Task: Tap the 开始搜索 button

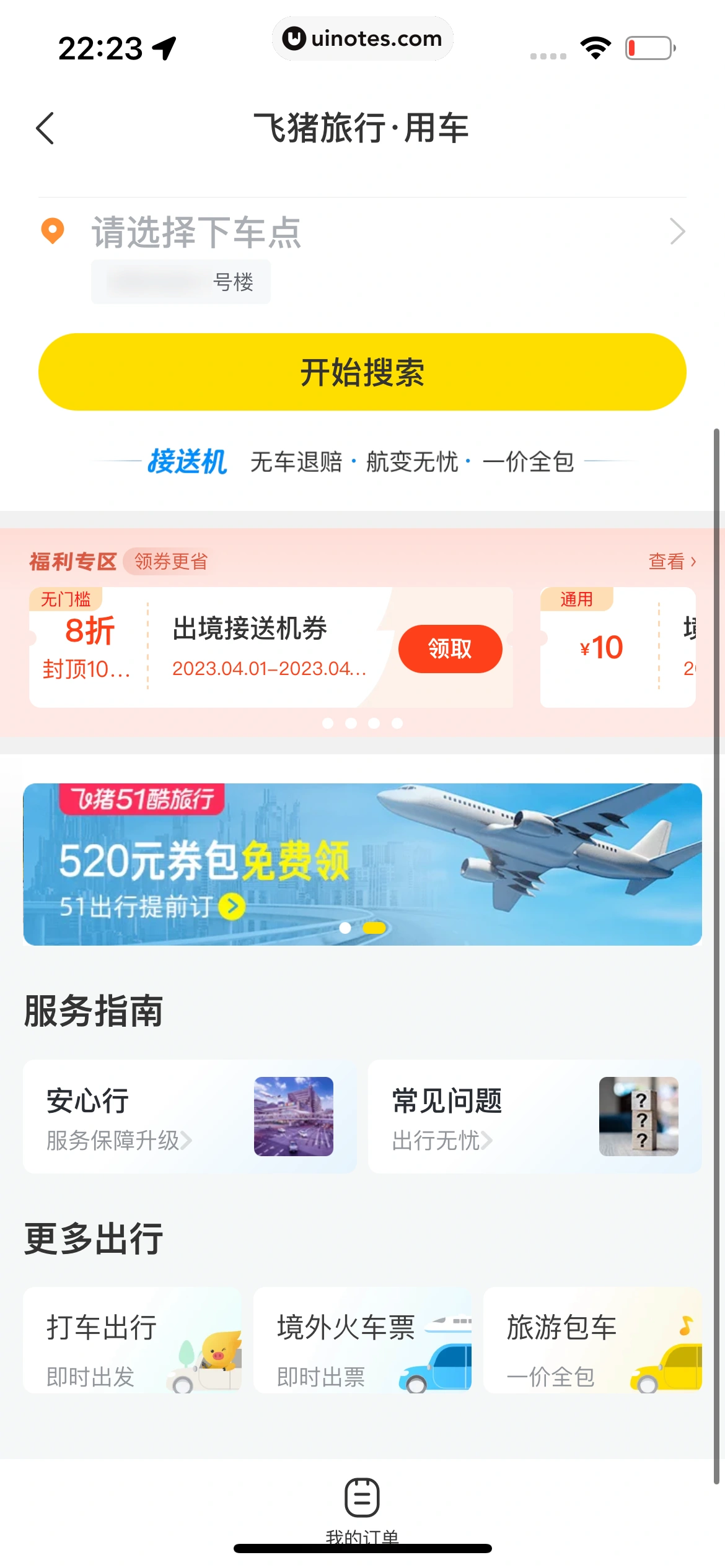Action: click(x=362, y=372)
